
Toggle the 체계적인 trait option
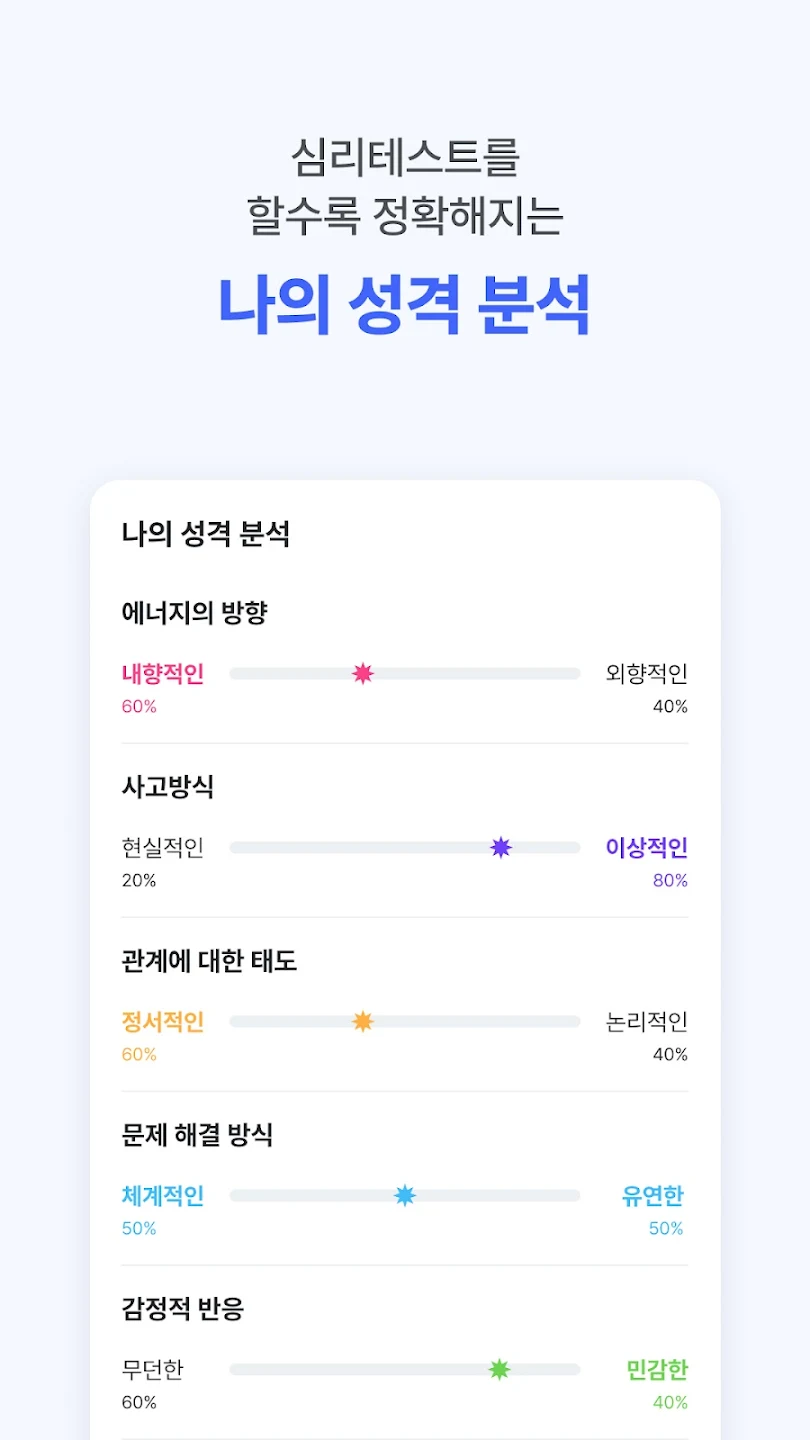[162, 1195]
